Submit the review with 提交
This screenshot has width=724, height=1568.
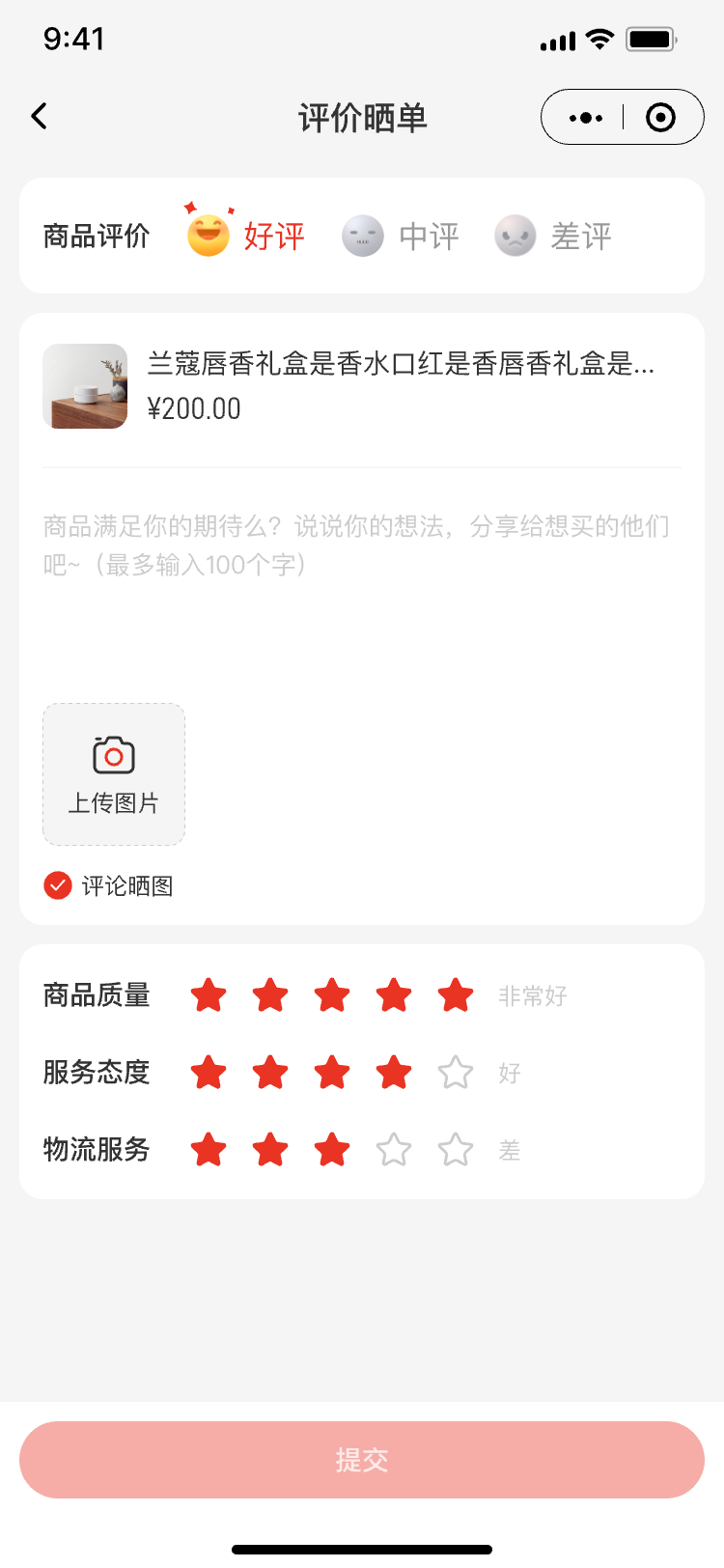tap(362, 1460)
